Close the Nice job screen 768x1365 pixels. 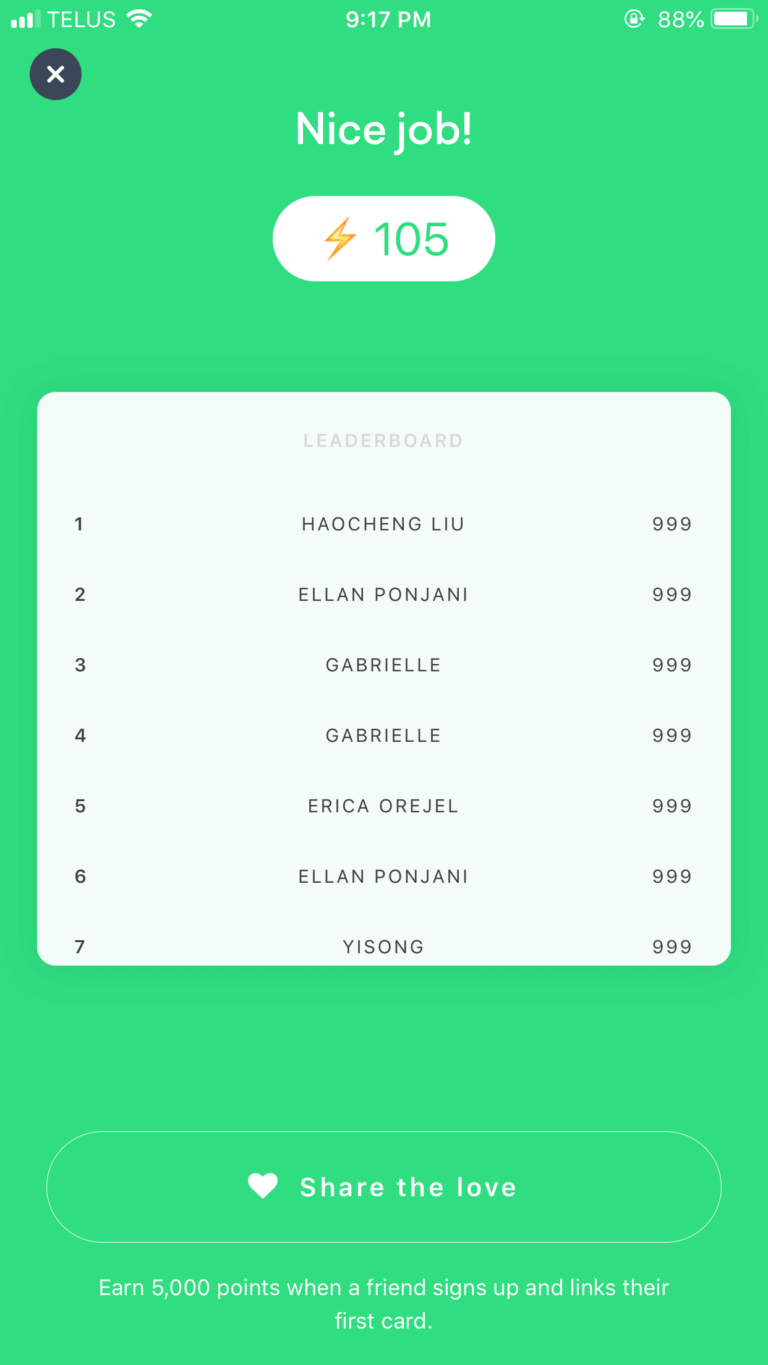(56, 74)
